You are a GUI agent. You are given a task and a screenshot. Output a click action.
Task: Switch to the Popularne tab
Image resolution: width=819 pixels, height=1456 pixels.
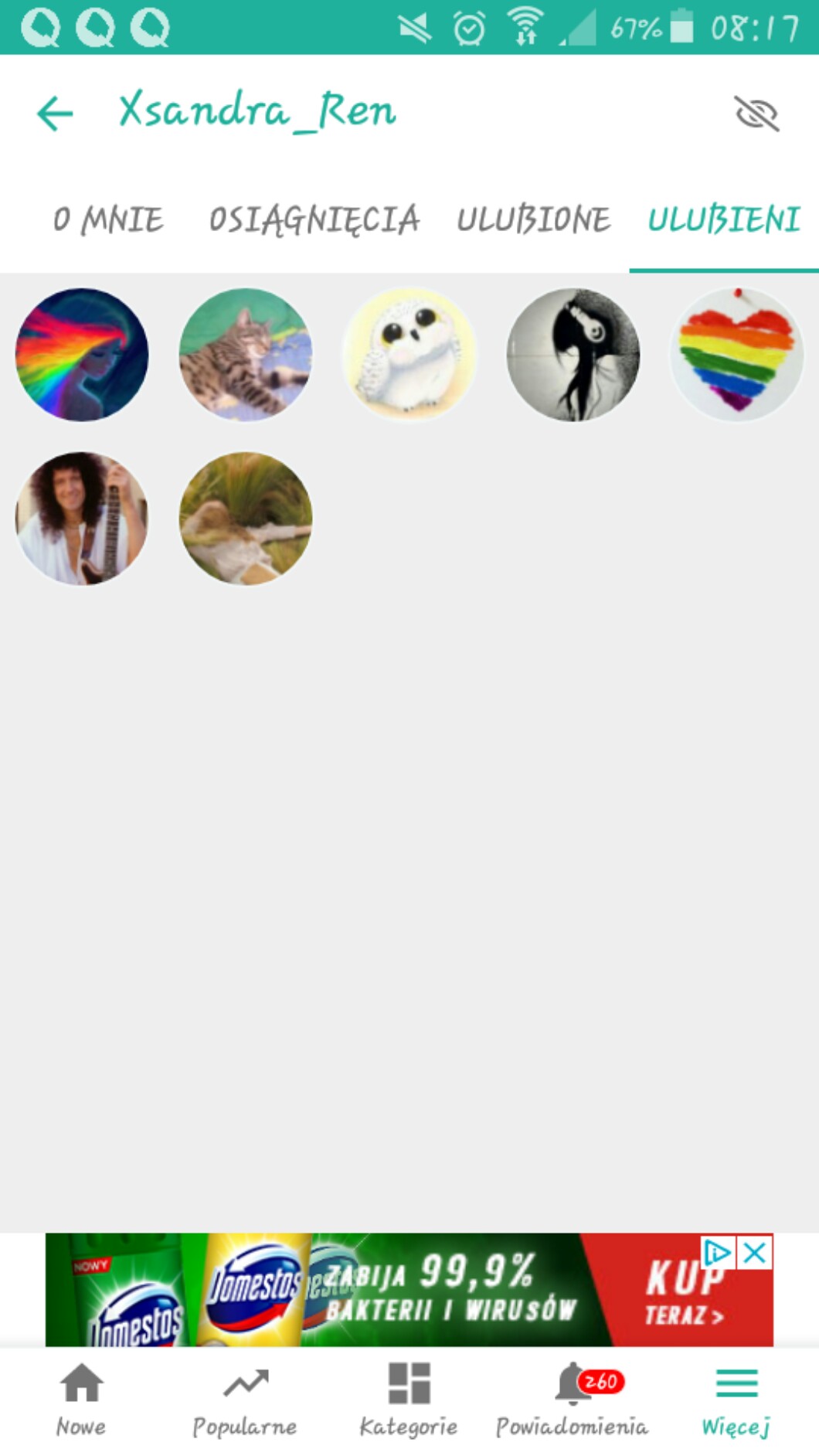pyautogui.click(x=245, y=1400)
